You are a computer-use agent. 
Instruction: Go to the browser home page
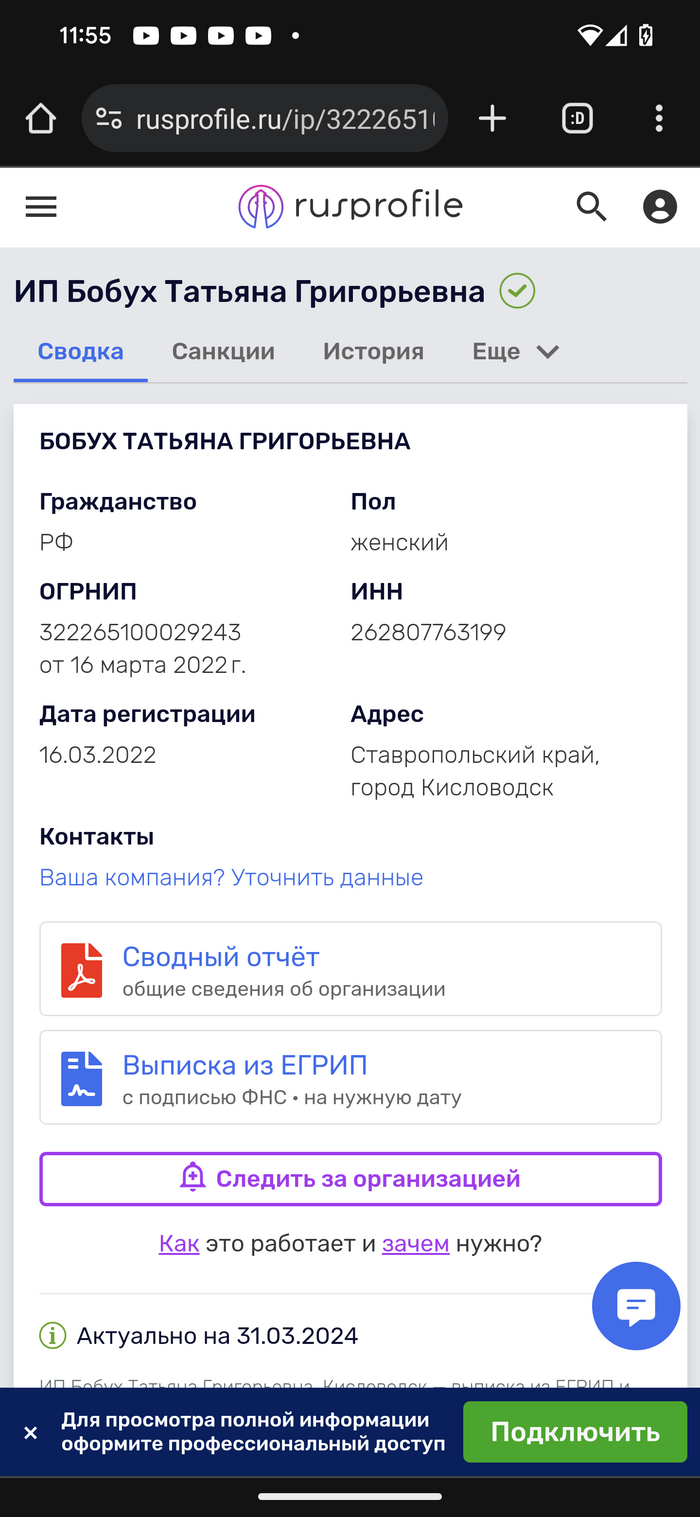point(41,119)
